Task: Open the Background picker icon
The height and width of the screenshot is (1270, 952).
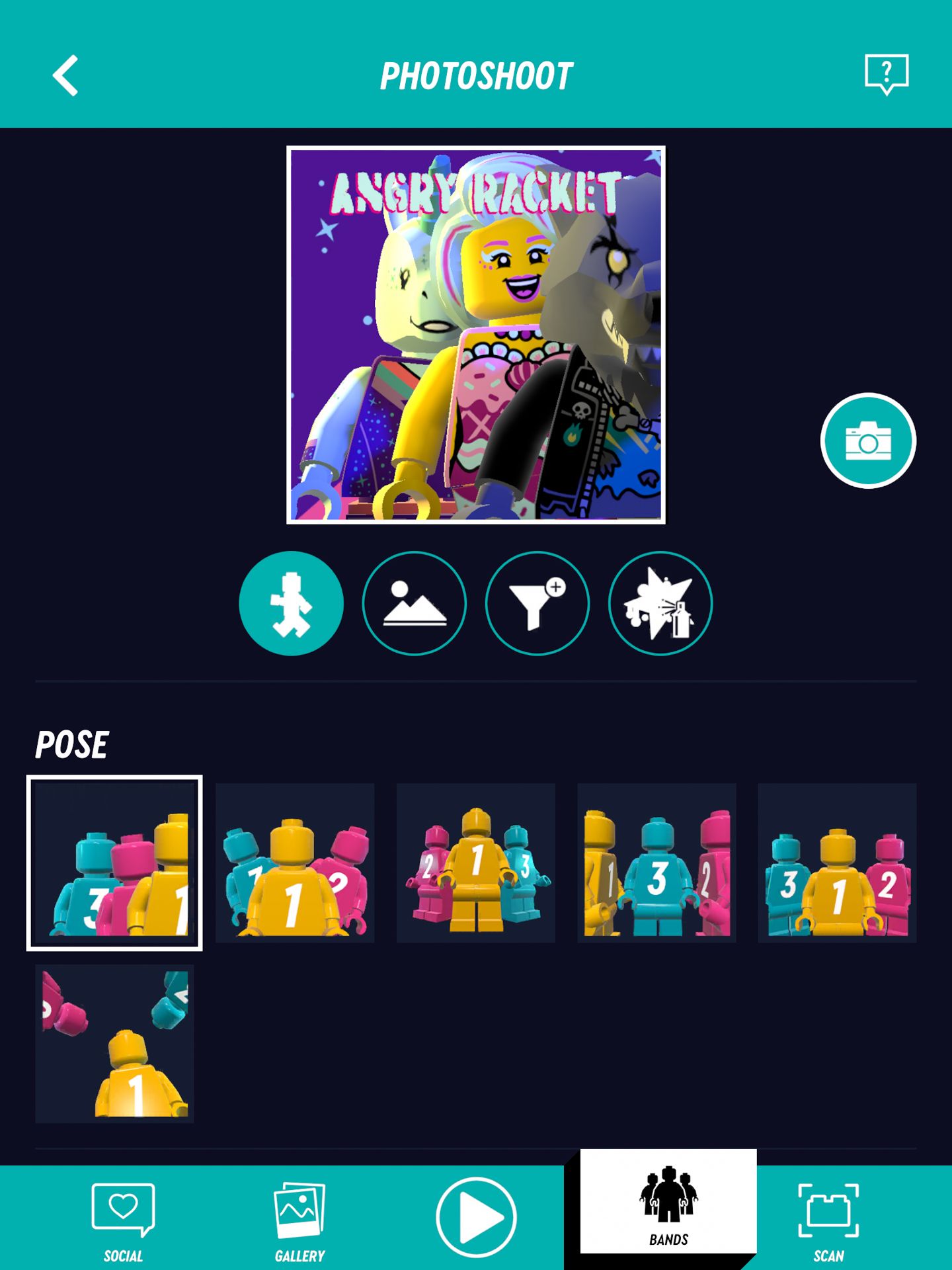Action: (x=415, y=603)
